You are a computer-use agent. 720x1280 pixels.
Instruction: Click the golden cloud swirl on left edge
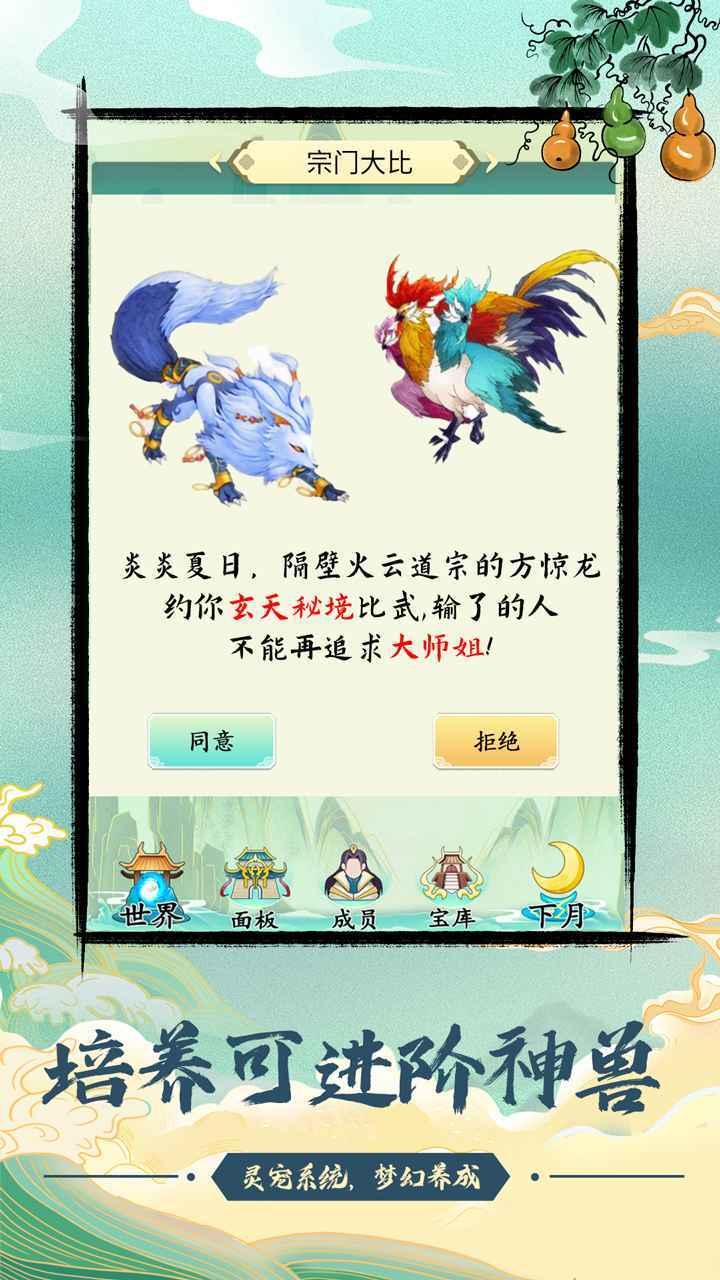(20, 830)
